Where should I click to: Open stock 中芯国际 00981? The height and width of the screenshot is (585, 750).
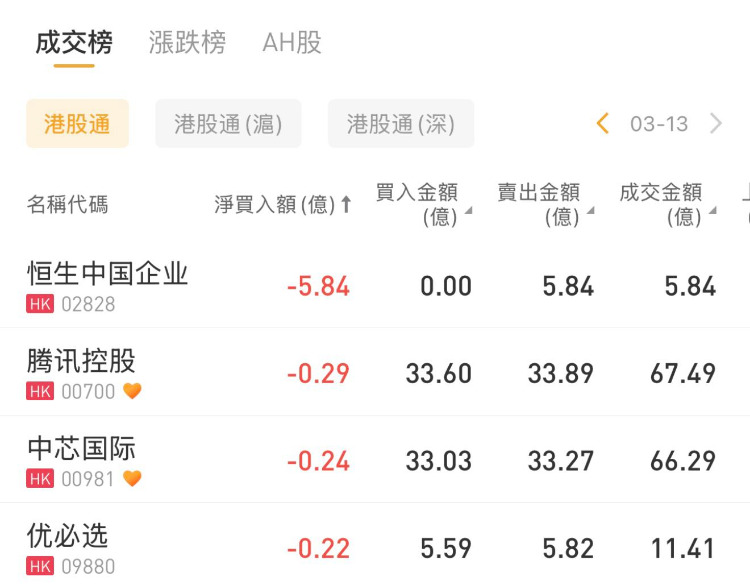click(x=82, y=460)
